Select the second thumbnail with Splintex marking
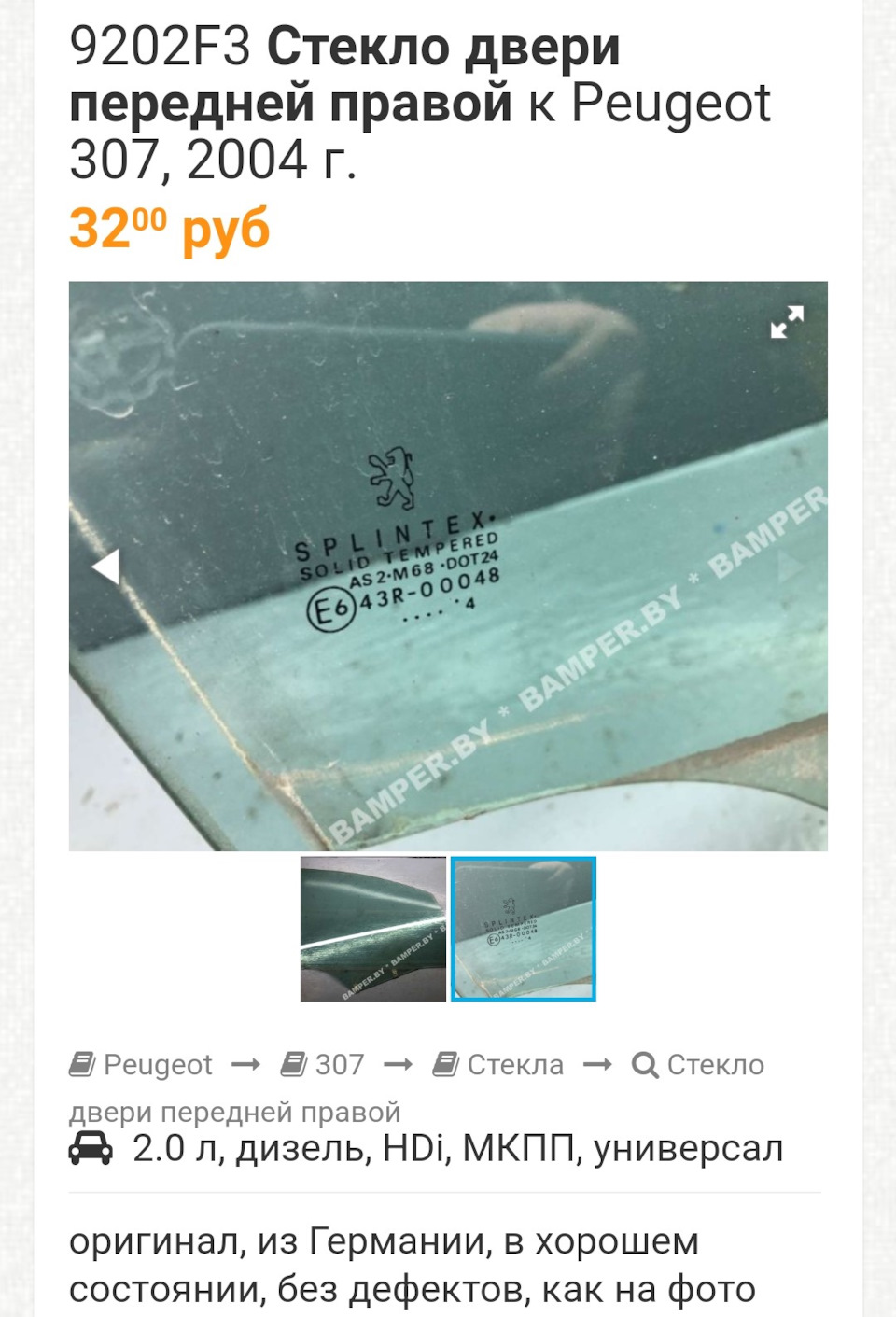Screen dimensions: 896x1317 pyautogui.click(x=524, y=930)
